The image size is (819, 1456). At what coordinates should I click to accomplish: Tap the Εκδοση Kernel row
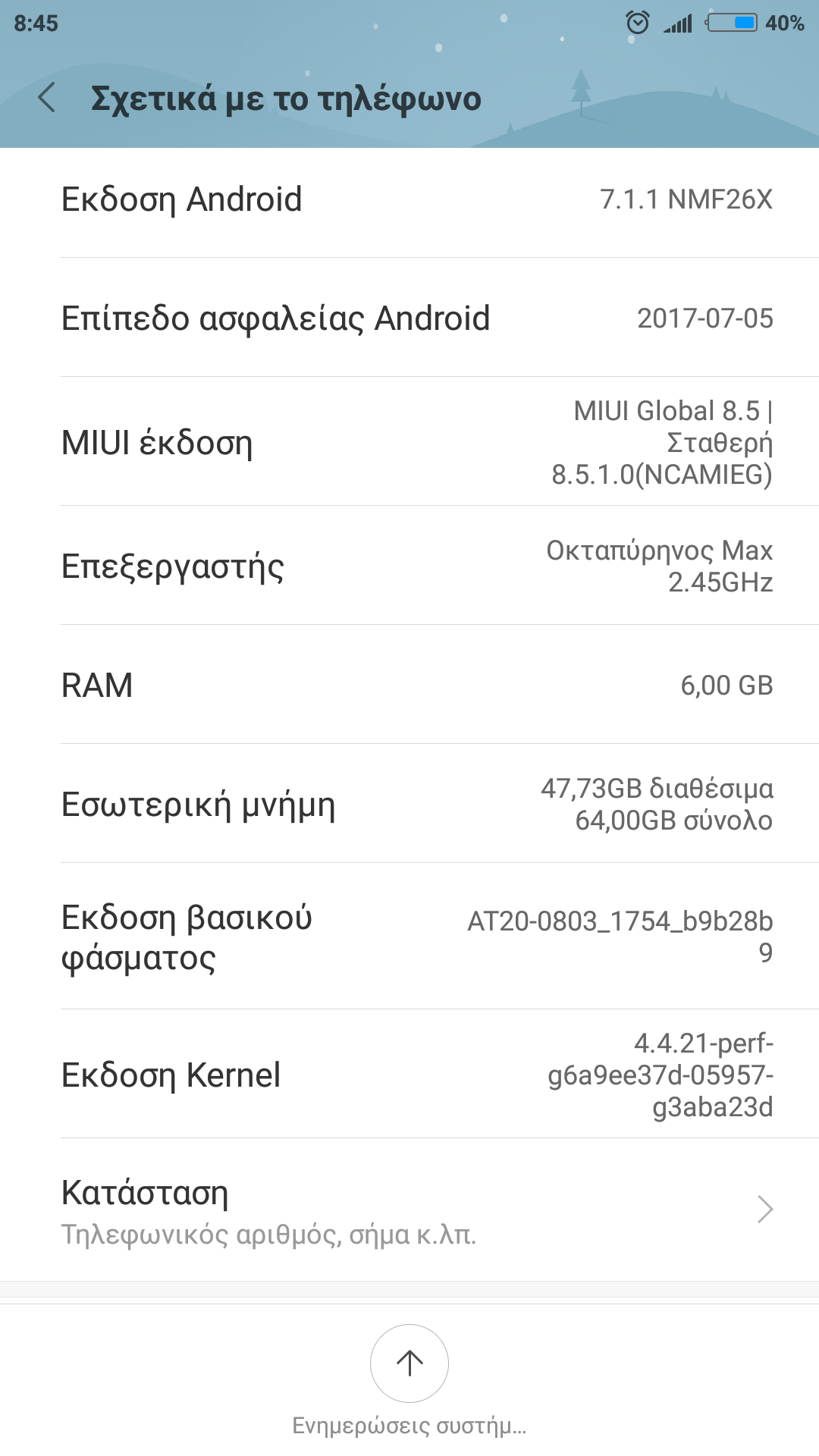pos(409,1075)
